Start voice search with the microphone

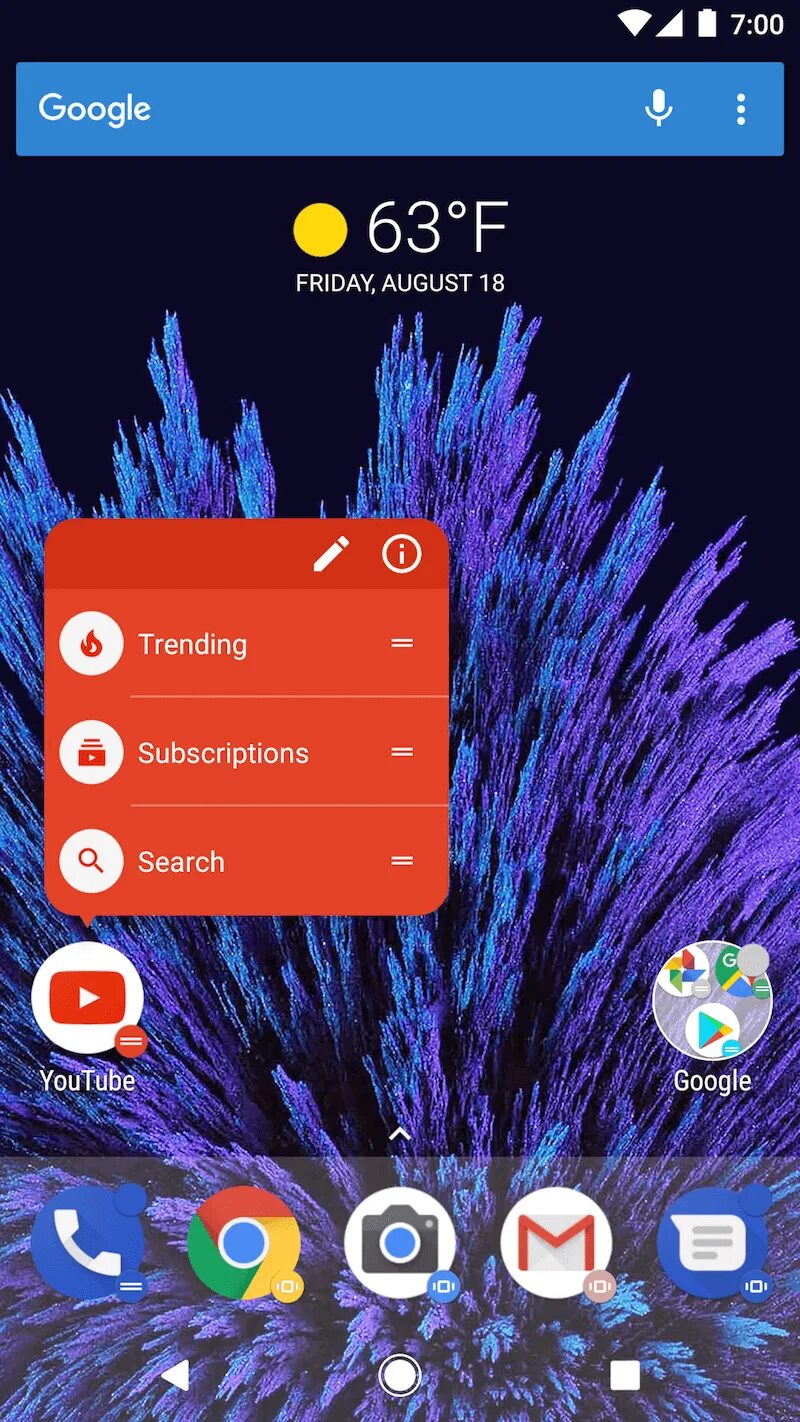658,108
